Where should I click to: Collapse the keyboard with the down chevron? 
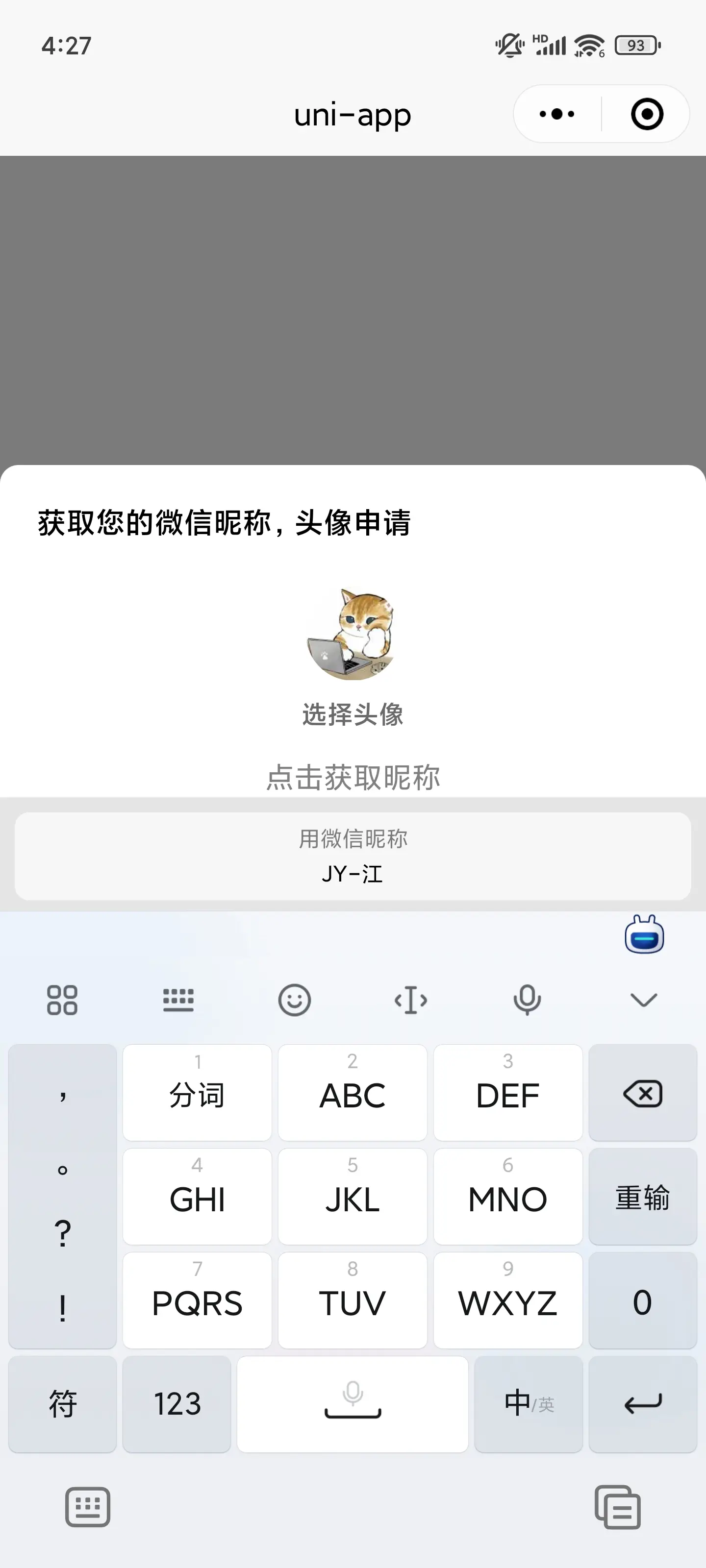[x=643, y=1000]
